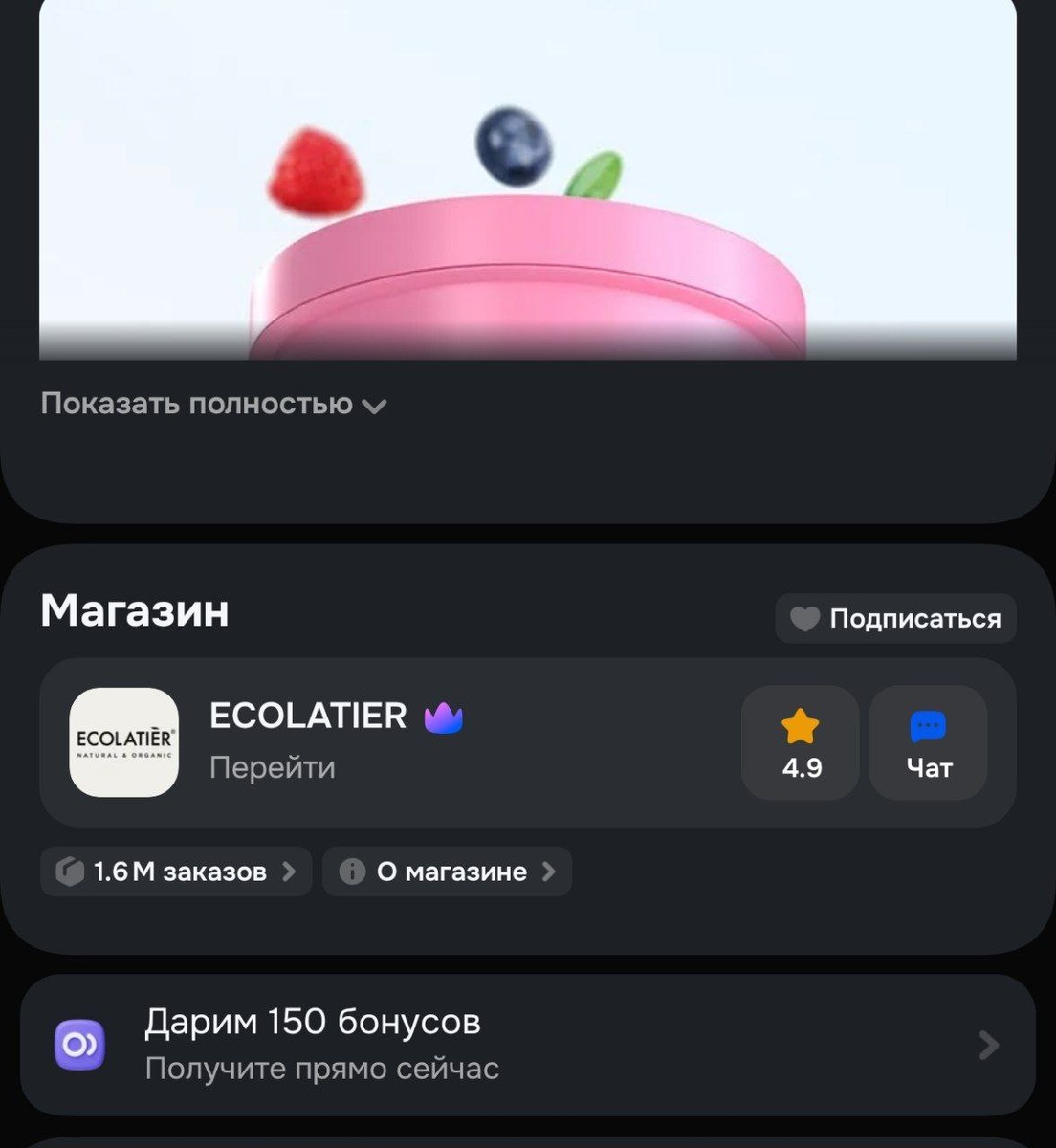Click the arrow on the 150 бонусов banner

coord(986,1044)
